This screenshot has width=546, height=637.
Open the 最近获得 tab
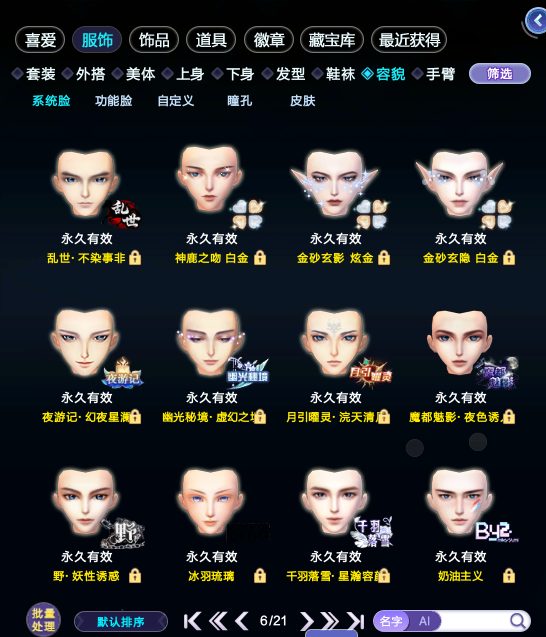(x=409, y=40)
